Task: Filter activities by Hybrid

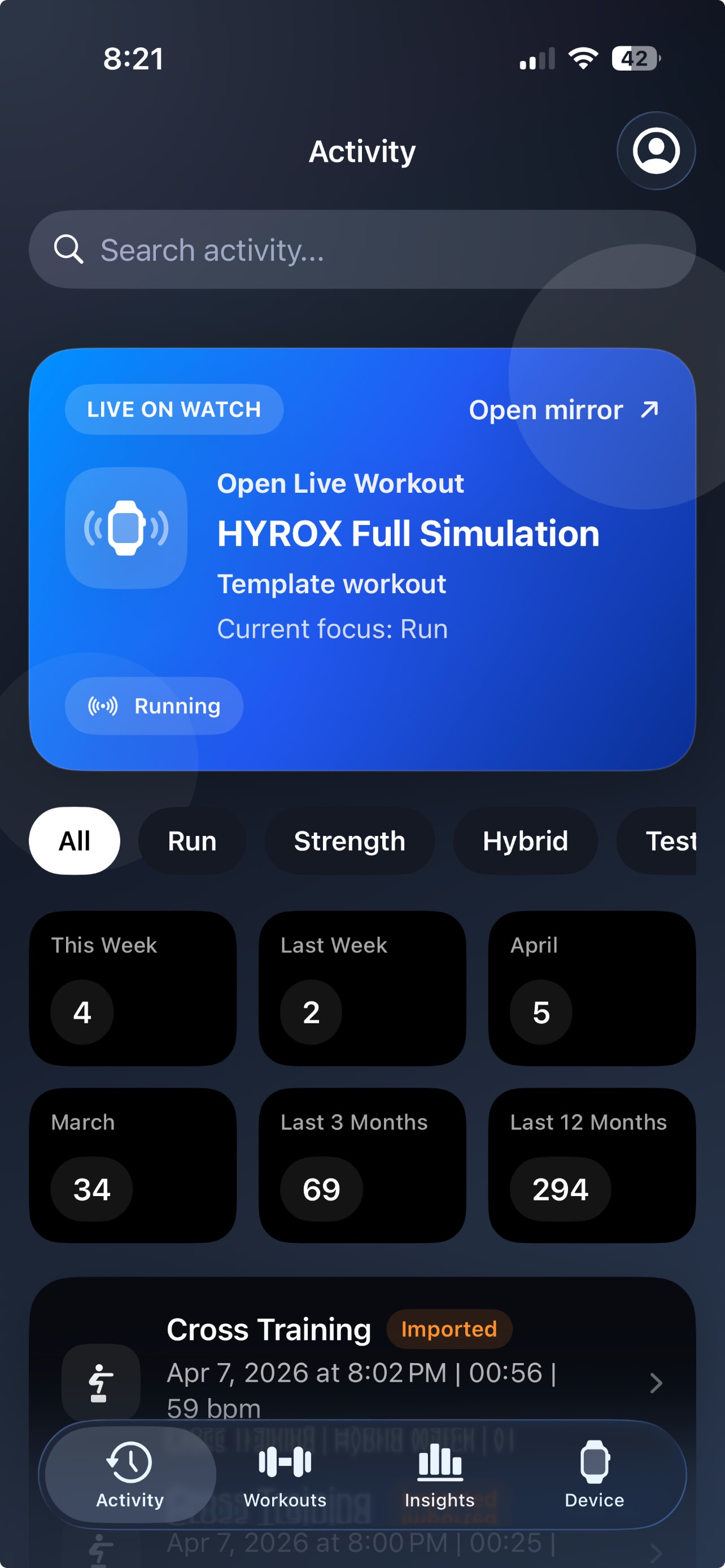Action: click(525, 840)
